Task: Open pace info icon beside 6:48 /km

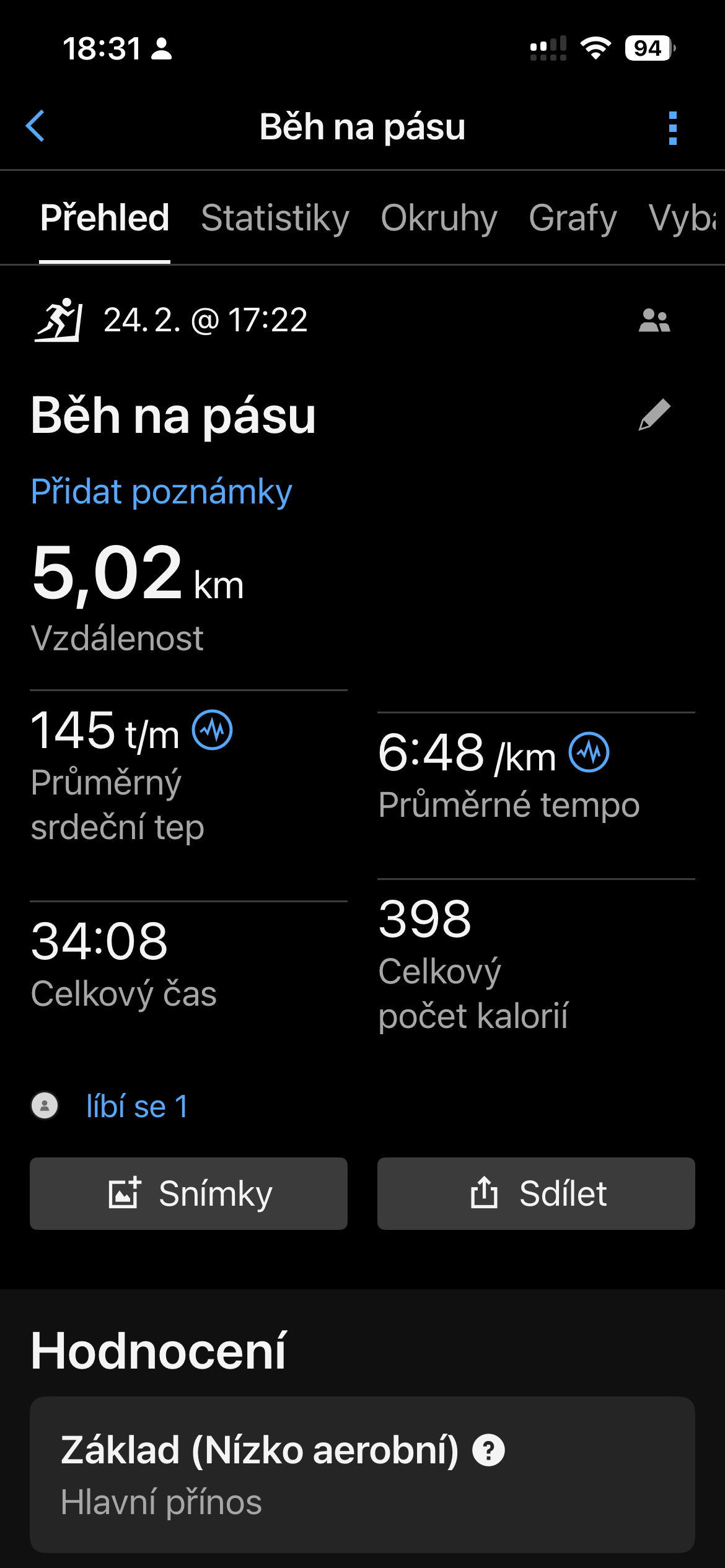Action: (x=589, y=752)
